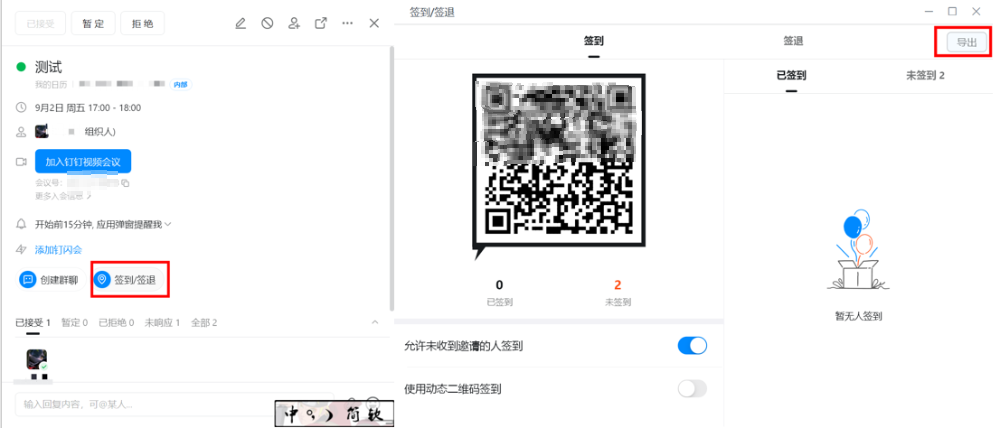Image resolution: width=1000 pixels, height=428 pixels.
Task: Open the three-dot more options menu
Action: click(347, 23)
